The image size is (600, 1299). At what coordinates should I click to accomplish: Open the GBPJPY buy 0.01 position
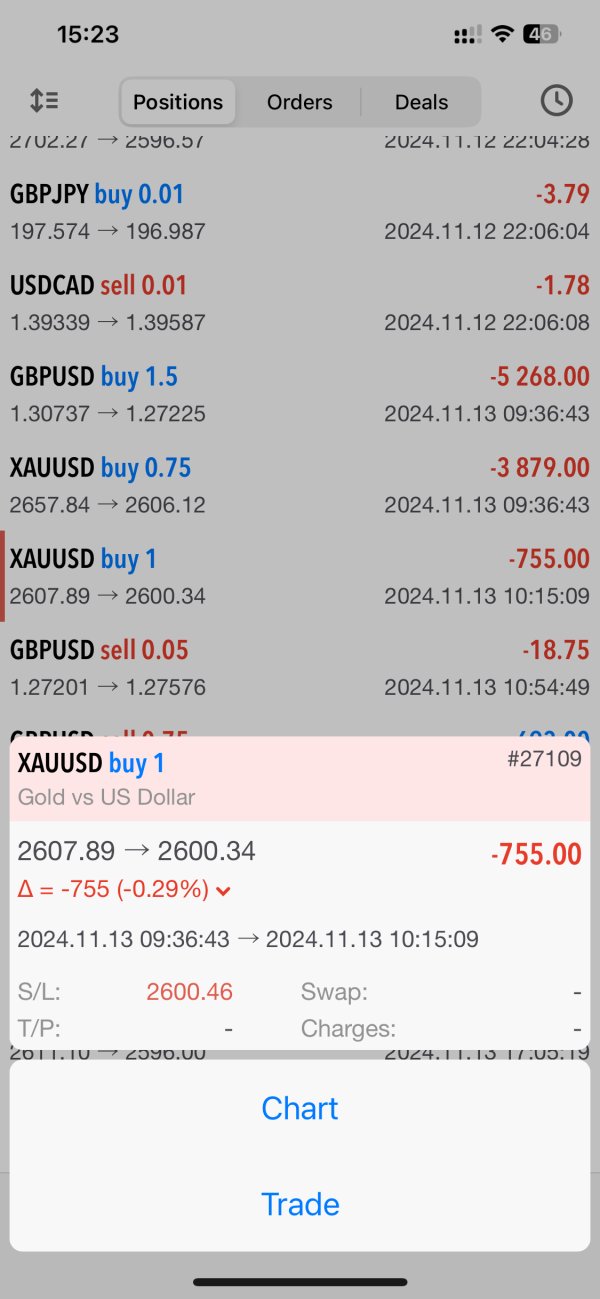pos(300,212)
